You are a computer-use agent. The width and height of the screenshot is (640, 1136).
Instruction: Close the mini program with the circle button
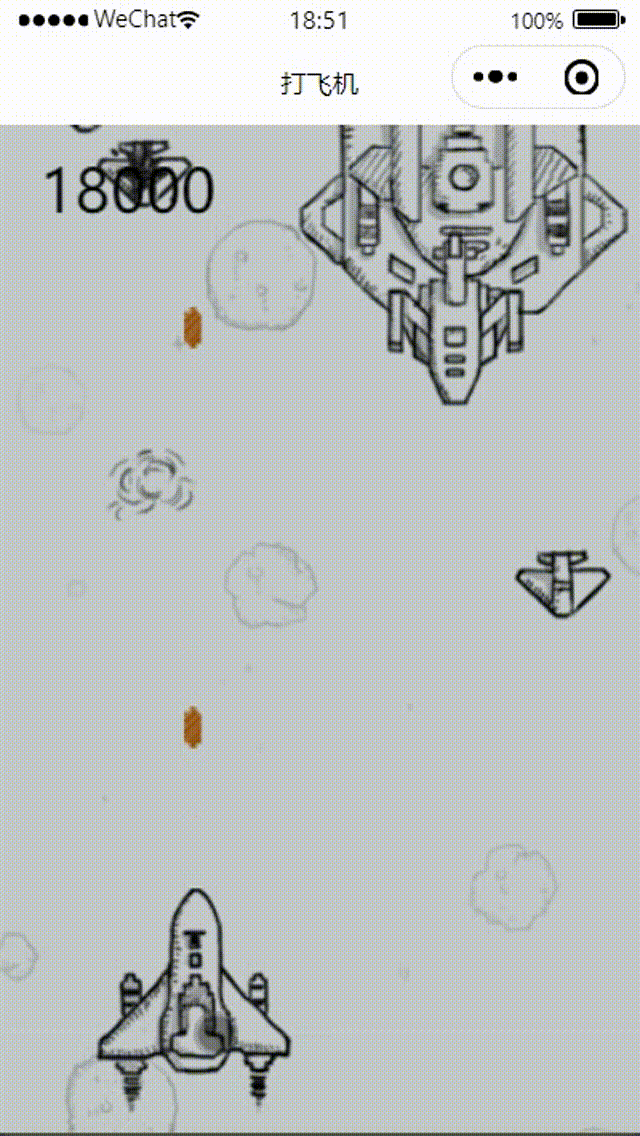coord(582,77)
